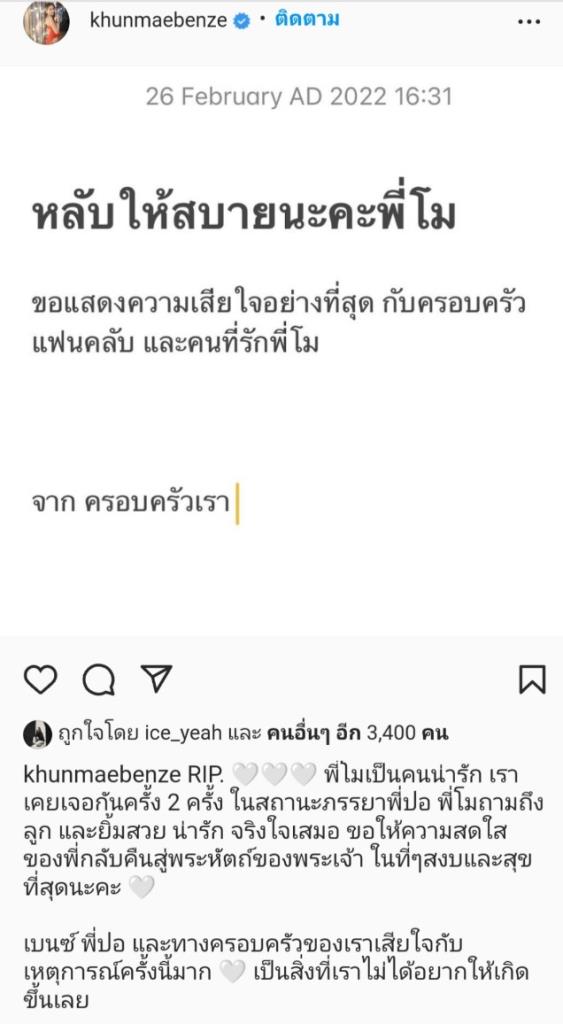Open the comments bubble
Viewport: 563px width, 1024px height.
99,680
